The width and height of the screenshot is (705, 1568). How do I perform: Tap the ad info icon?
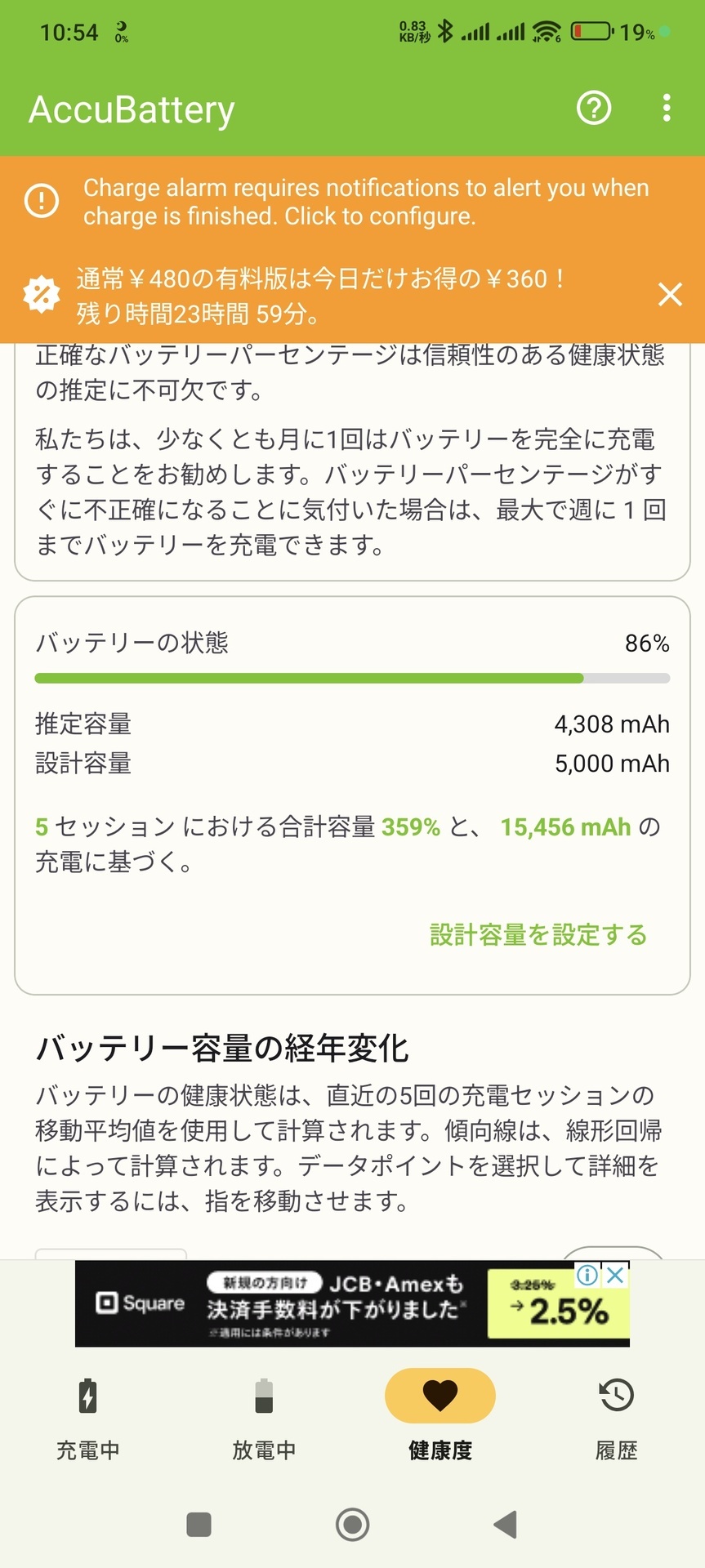click(587, 1275)
